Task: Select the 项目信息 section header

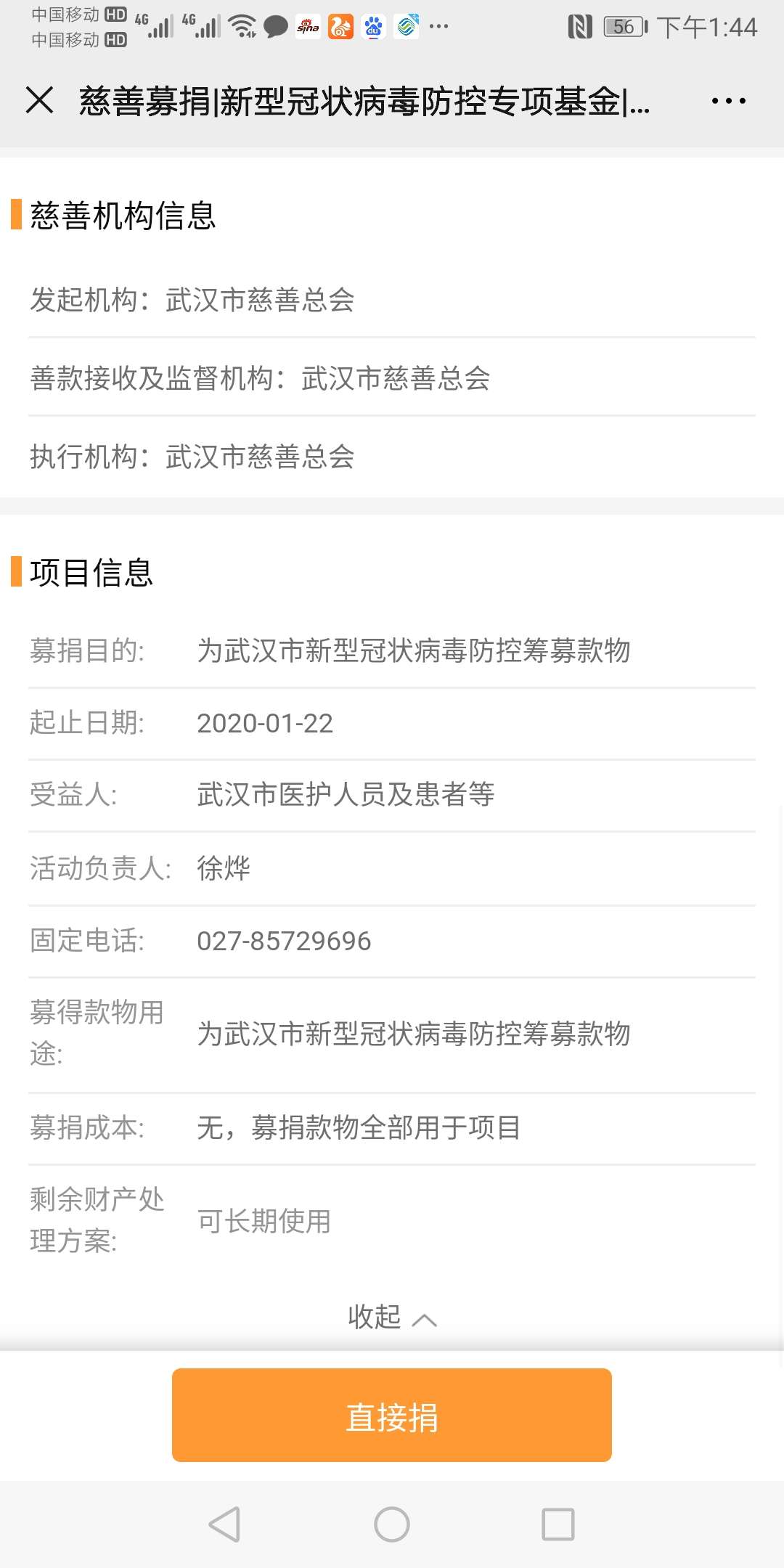Action: tap(91, 573)
